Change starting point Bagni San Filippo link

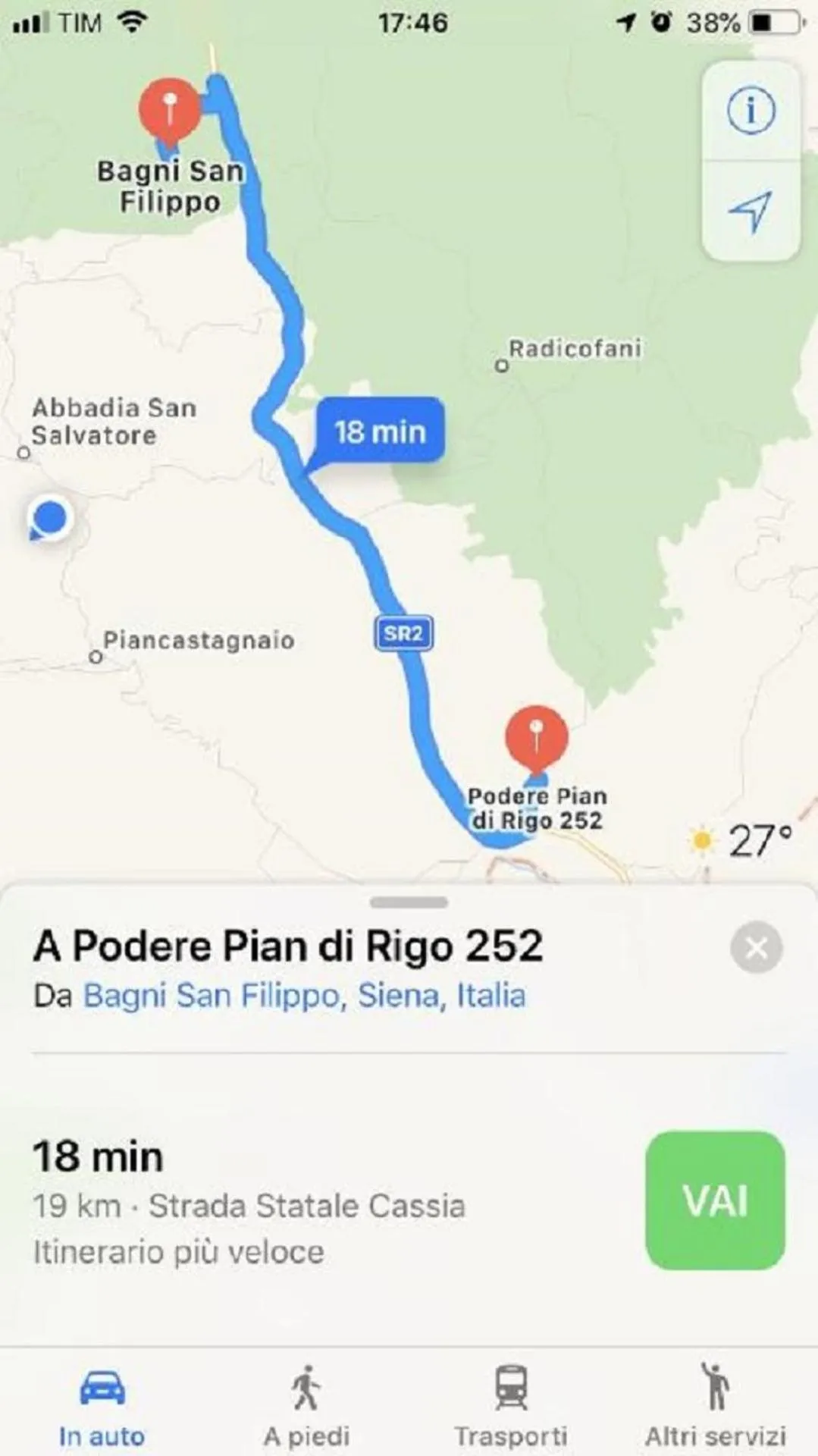304,996
